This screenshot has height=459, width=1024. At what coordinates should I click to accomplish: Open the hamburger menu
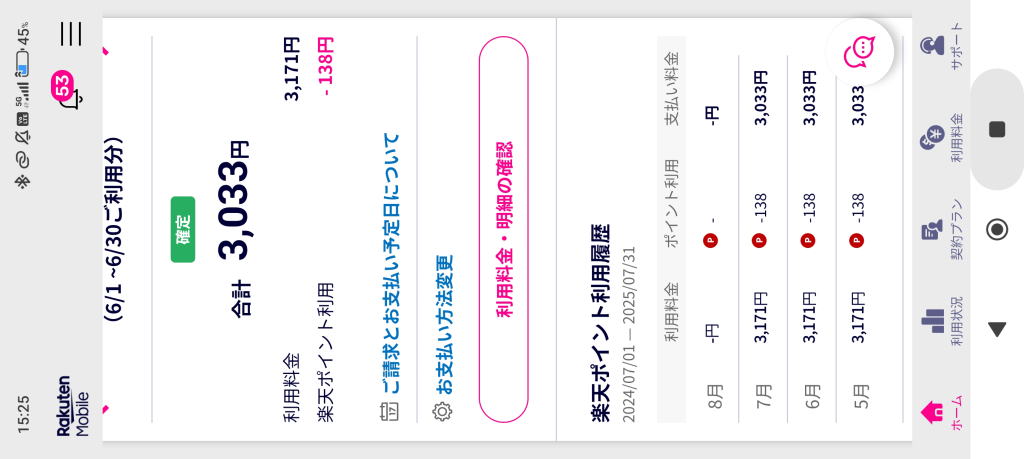(71, 33)
